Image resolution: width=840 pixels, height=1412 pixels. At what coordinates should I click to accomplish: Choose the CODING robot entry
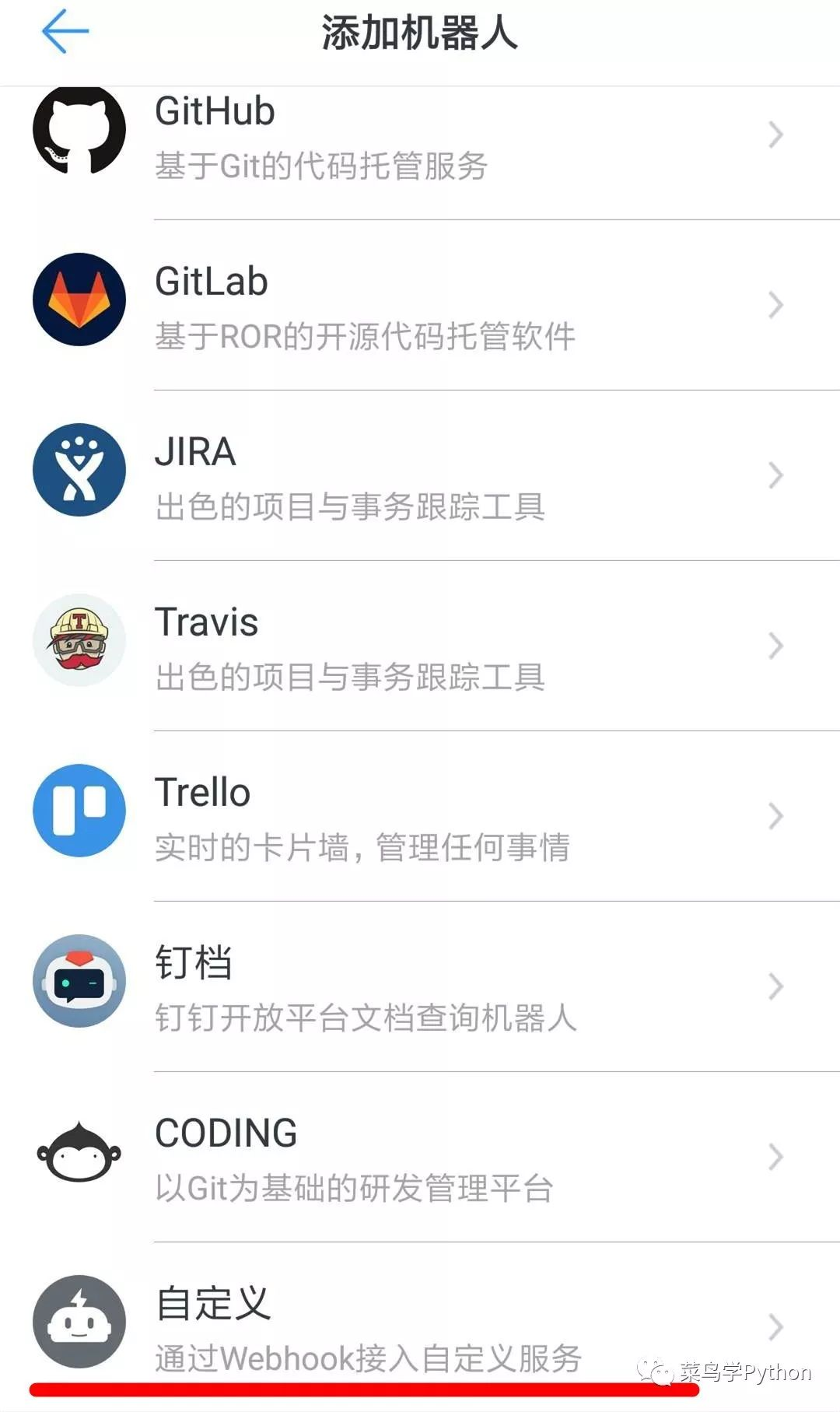[x=420, y=1158]
